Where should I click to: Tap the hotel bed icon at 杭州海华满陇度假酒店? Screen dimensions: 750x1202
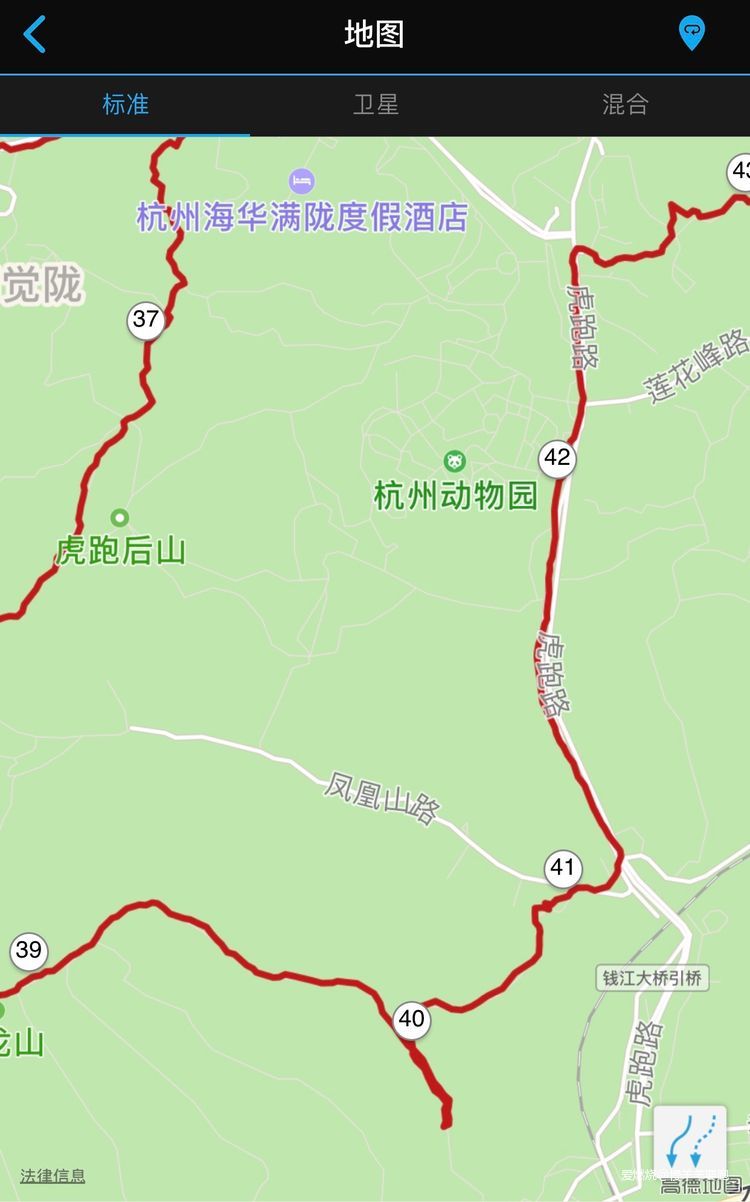(299, 181)
